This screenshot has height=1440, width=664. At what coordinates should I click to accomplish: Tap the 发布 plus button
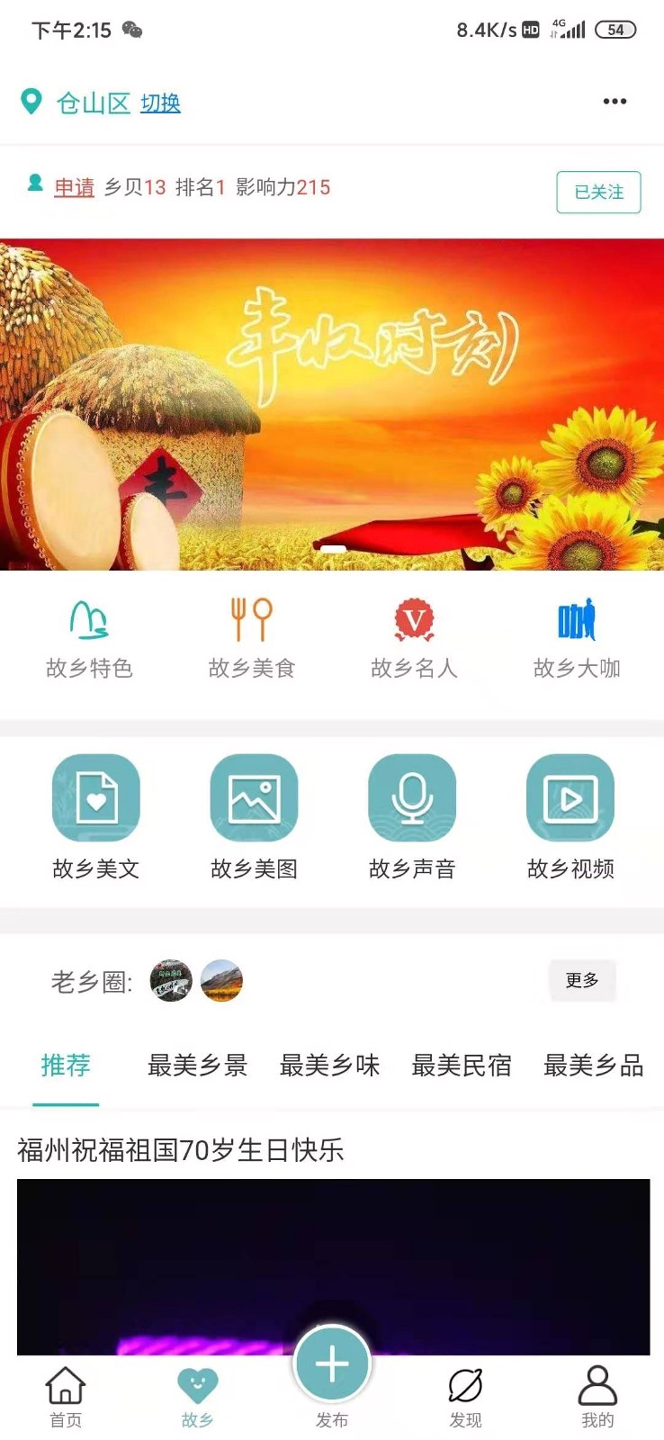coord(332,1364)
